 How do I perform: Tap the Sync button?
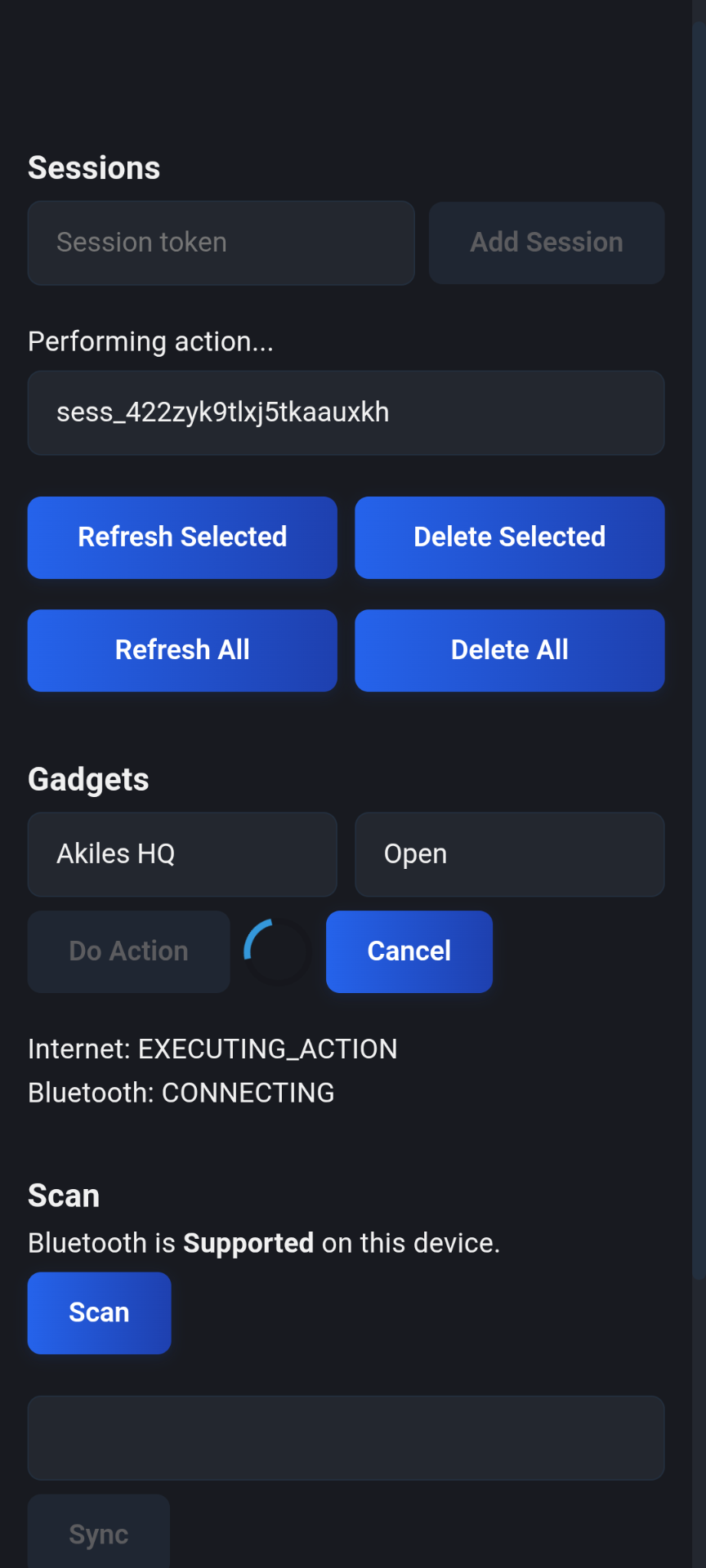99,1534
